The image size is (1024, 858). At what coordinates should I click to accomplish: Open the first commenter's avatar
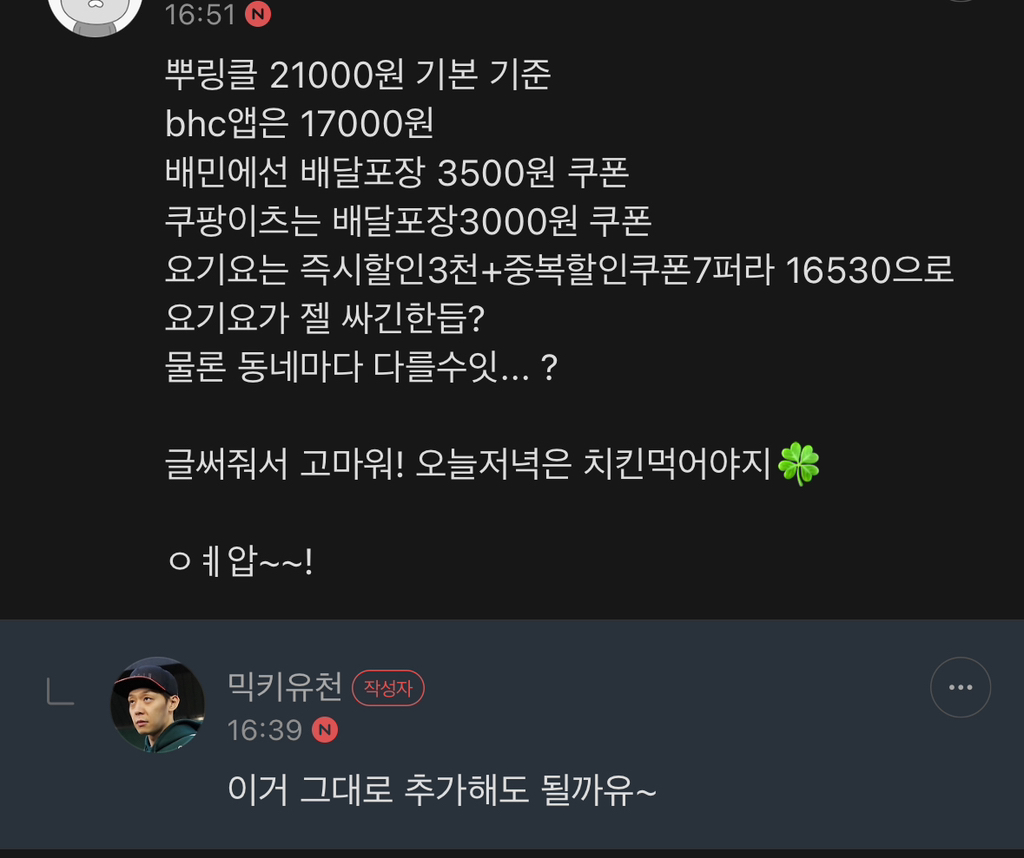pos(95,12)
